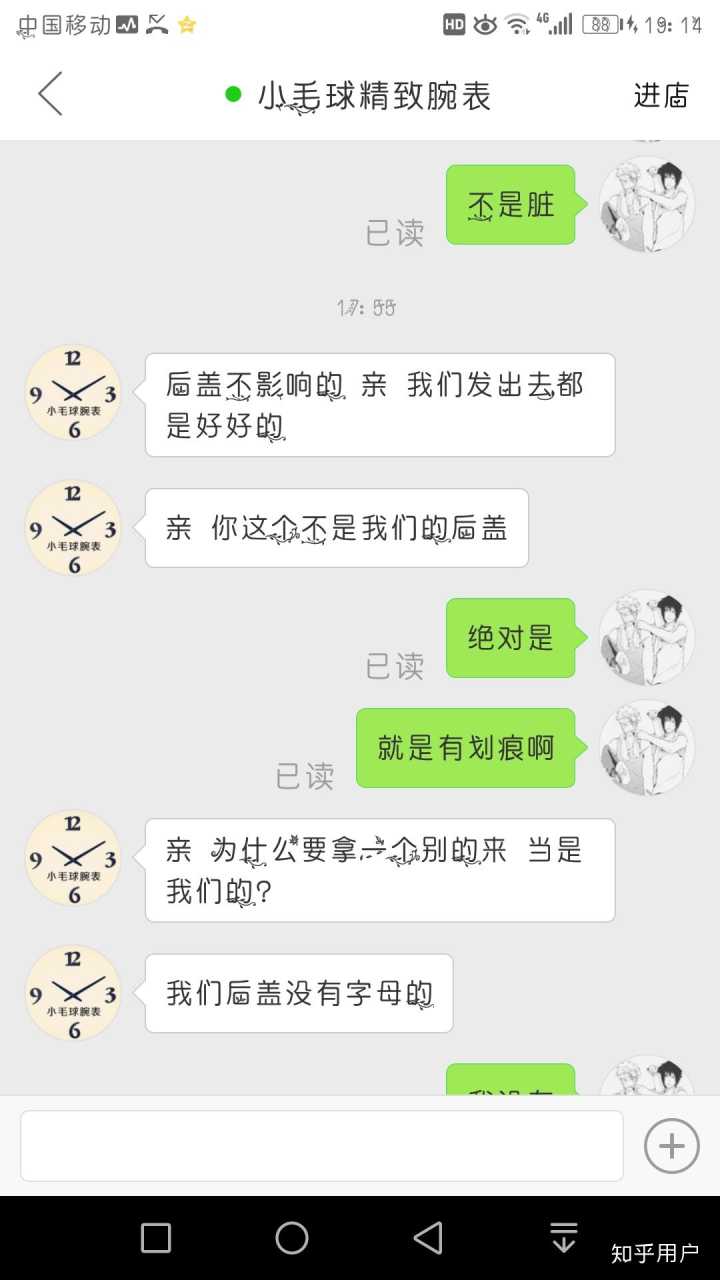720x1280 pixels.
Task: Tap the system back triangle
Action: [x=428, y=1238]
